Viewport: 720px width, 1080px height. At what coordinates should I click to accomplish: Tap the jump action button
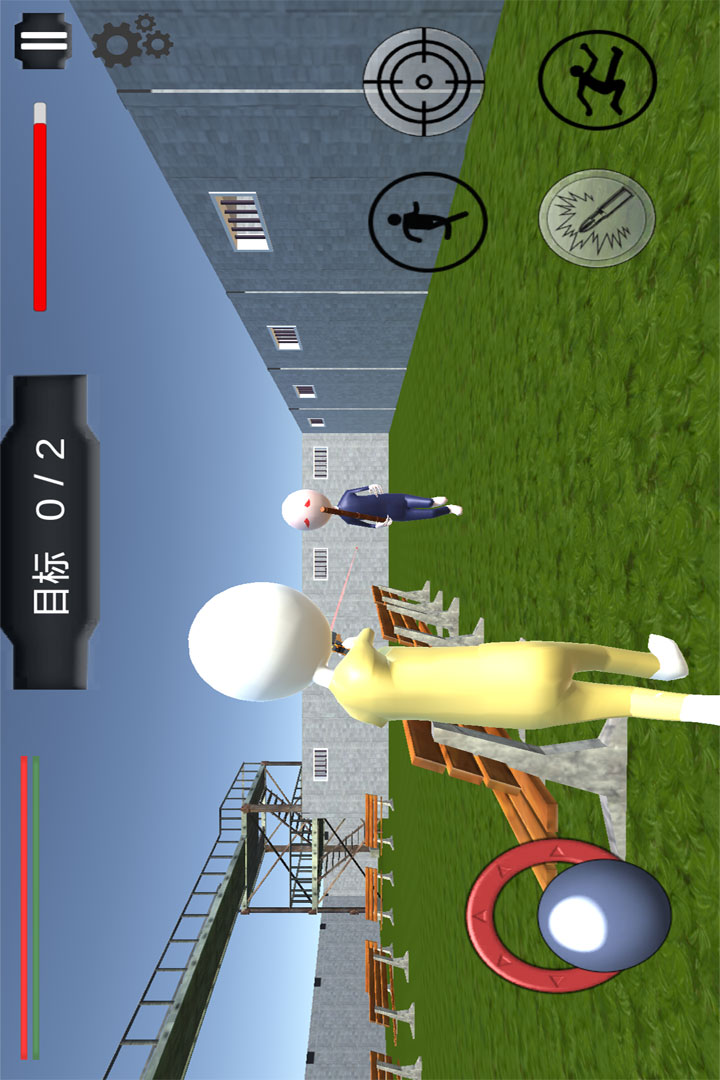click(597, 80)
